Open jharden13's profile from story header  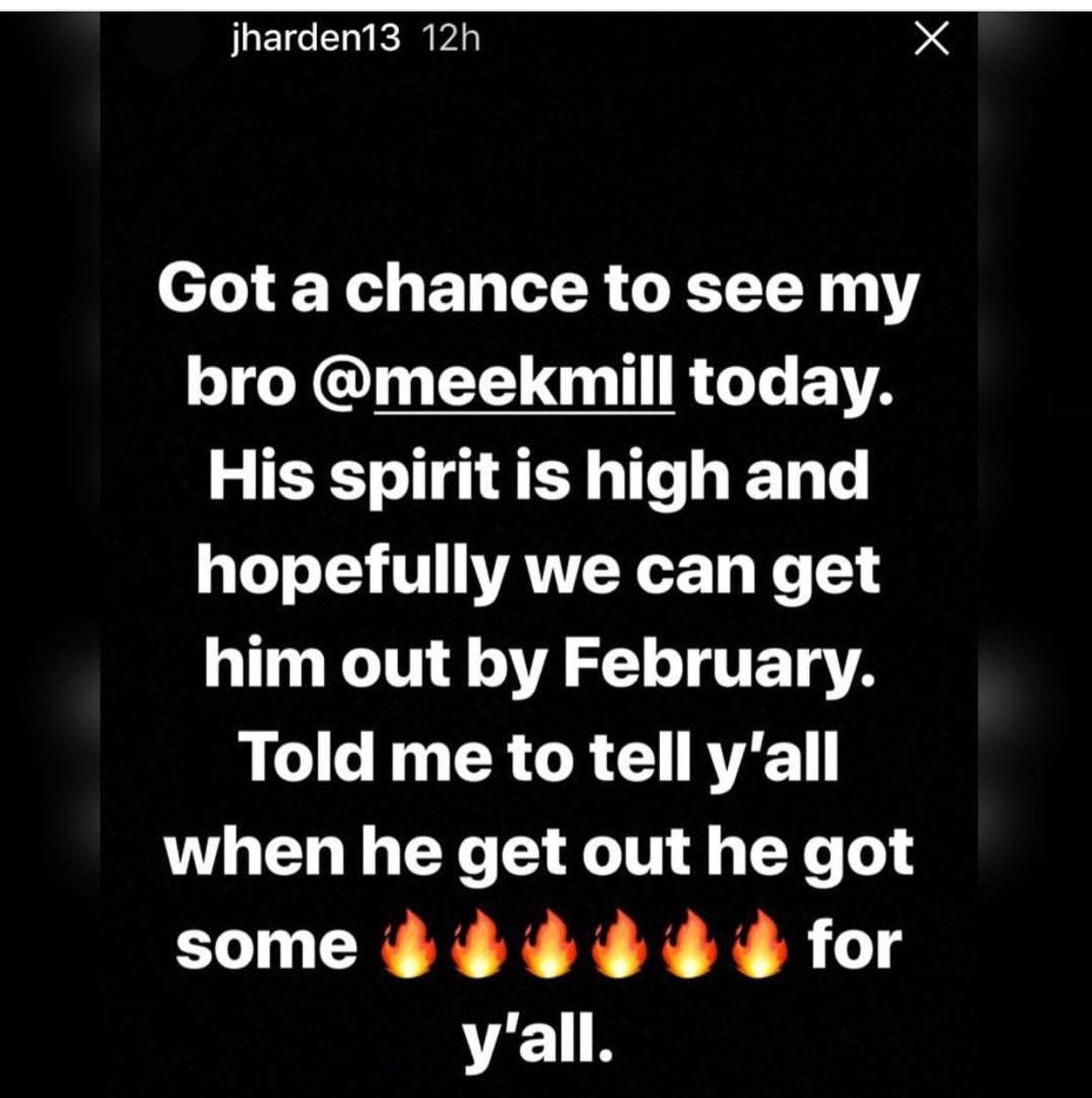coord(317,40)
